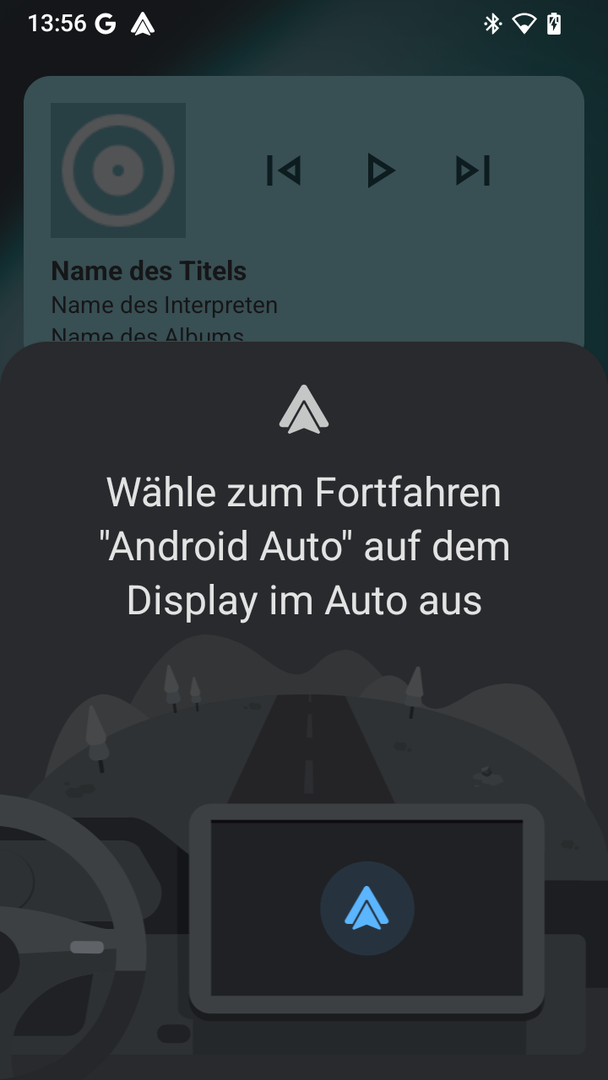Play the current track
The image size is (608, 1080).
[x=379, y=171]
